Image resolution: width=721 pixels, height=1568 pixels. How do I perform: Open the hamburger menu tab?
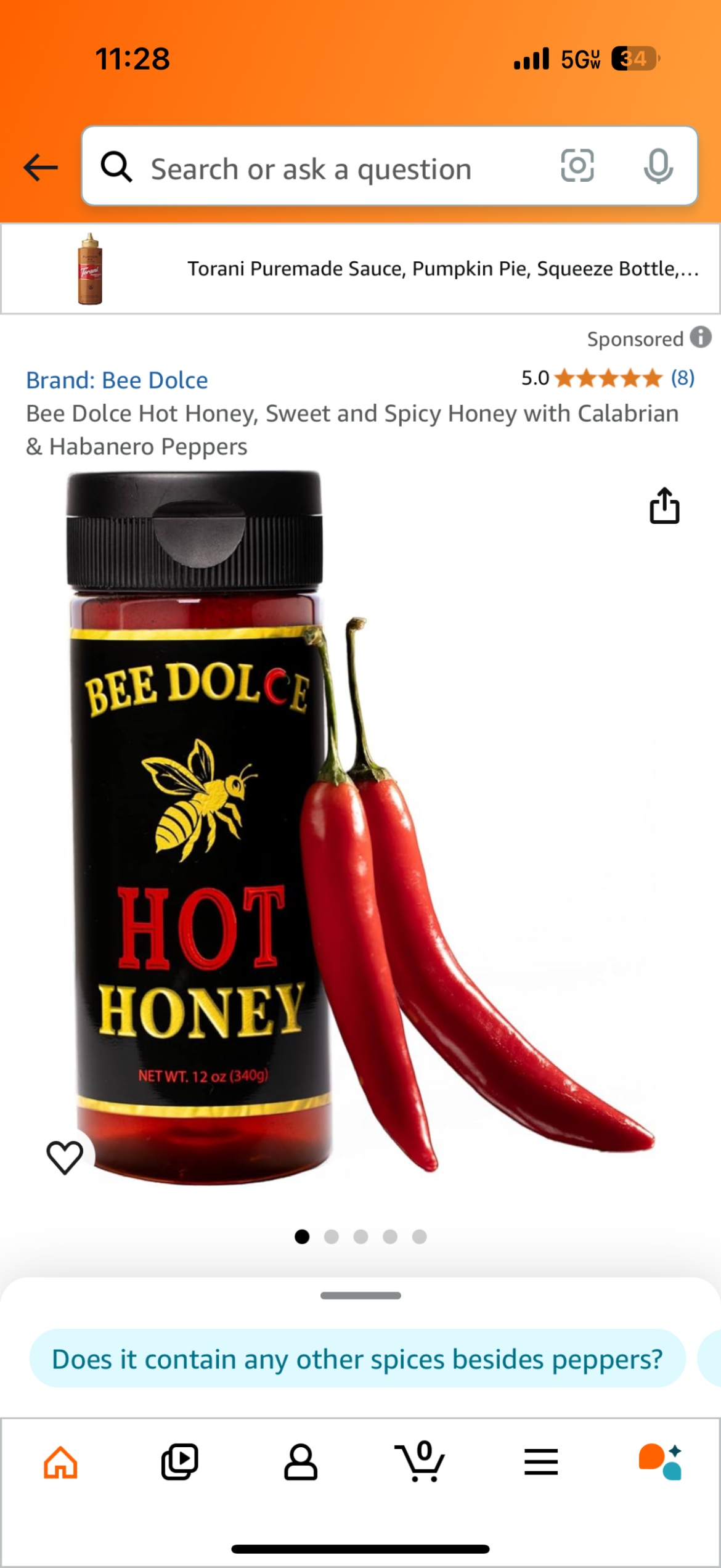(541, 1462)
